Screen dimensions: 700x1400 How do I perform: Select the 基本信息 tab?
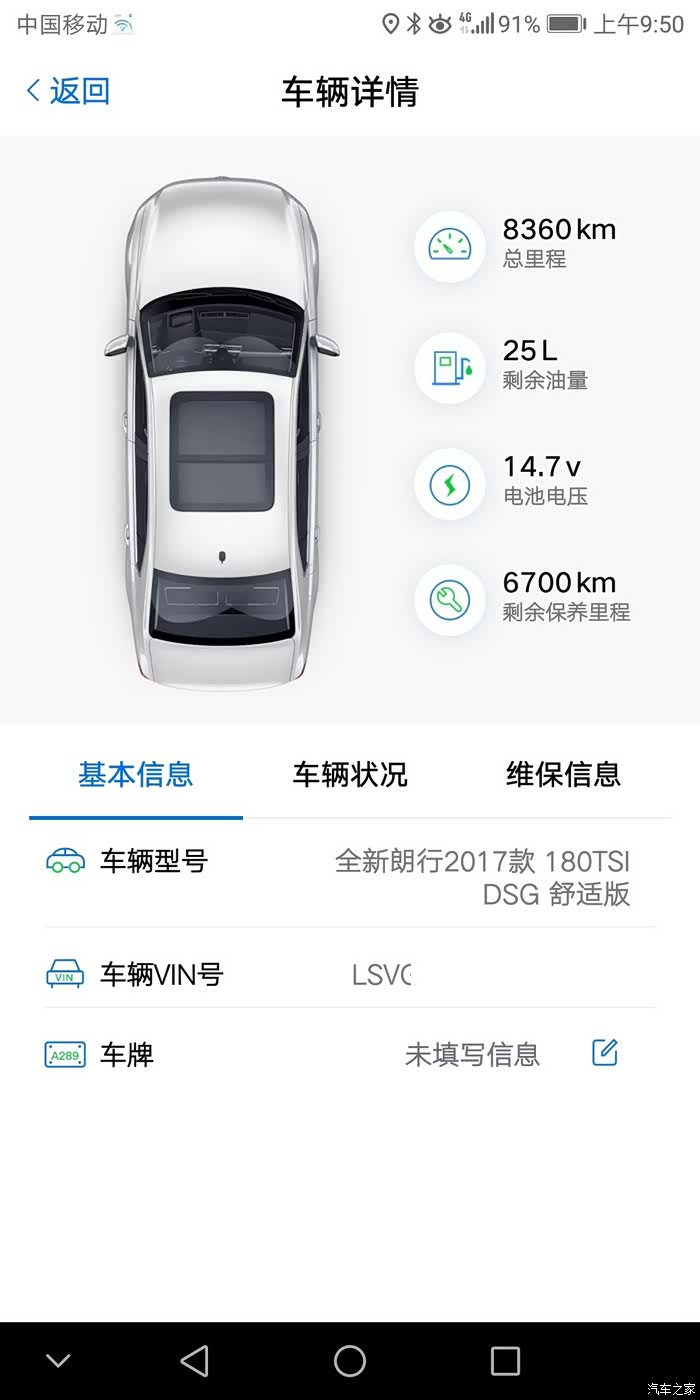pyautogui.click(x=136, y=774)
